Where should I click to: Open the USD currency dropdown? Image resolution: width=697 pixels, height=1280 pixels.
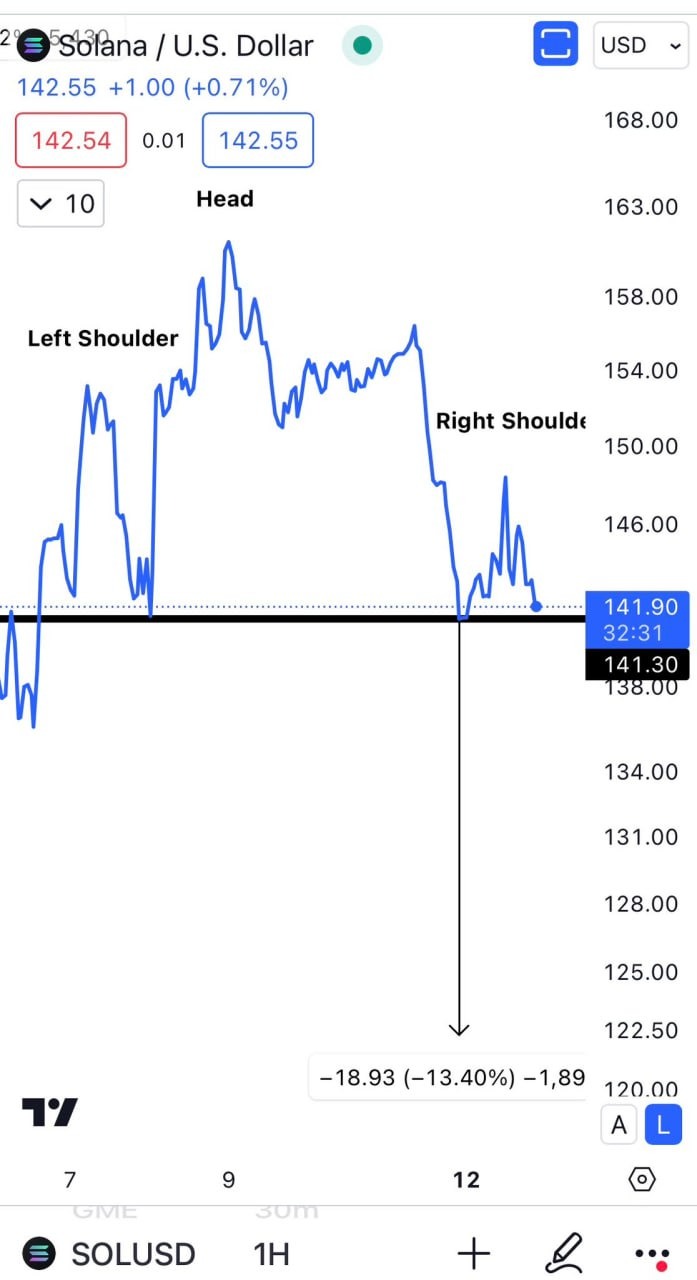click(x=640, y=45)
